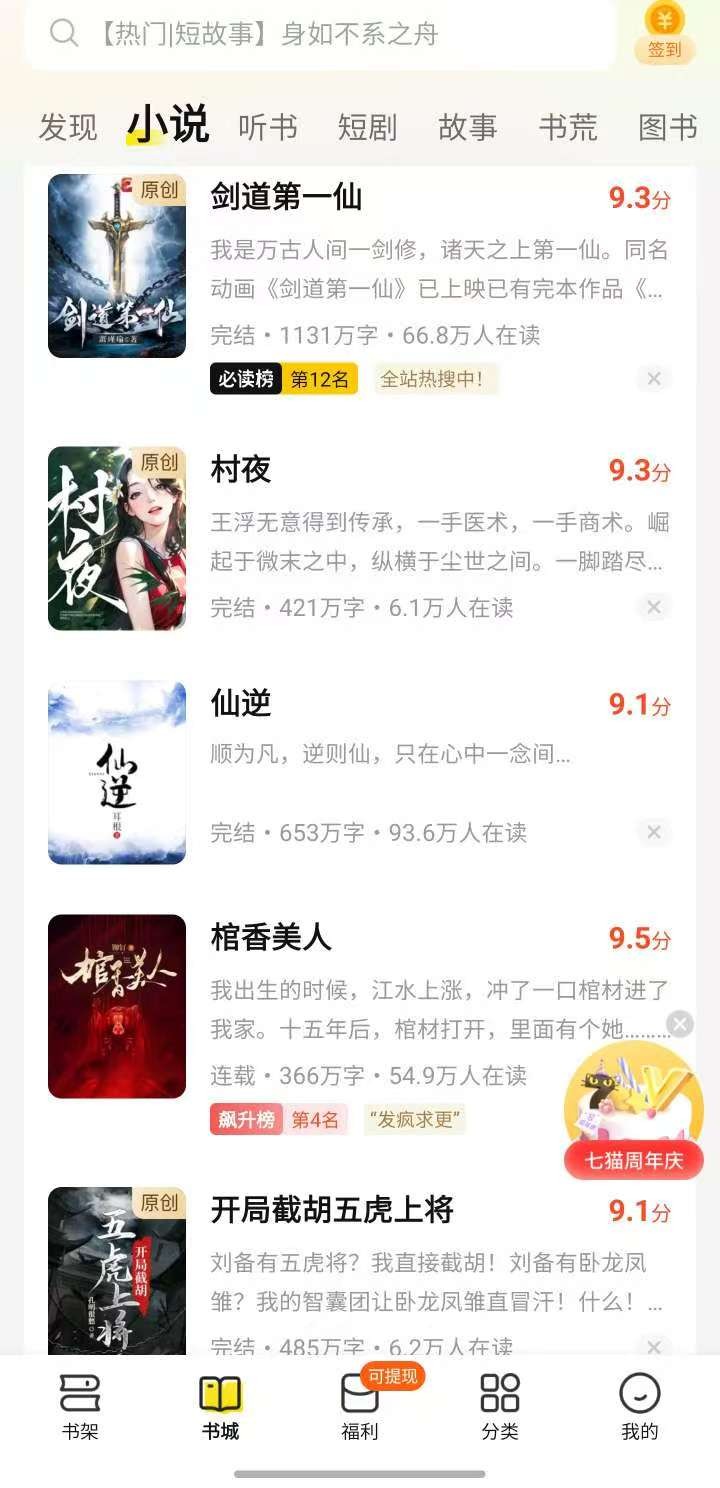This screenshot has width=720, height=1488.
Task: Open the novel 棺香美人
Action: click(x=271, y=937)
